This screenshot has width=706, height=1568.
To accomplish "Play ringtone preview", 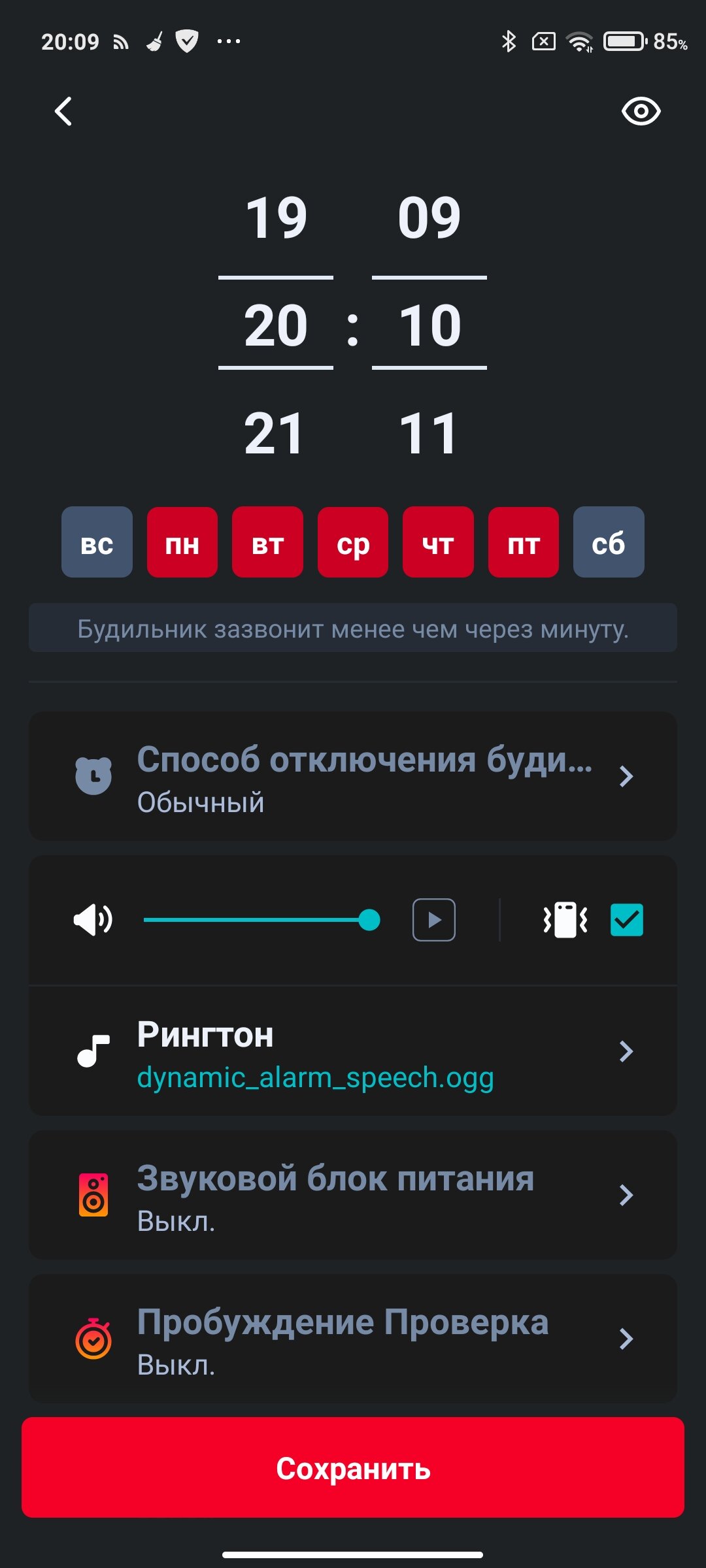I will pyautogui.click(x=434, y=920).
